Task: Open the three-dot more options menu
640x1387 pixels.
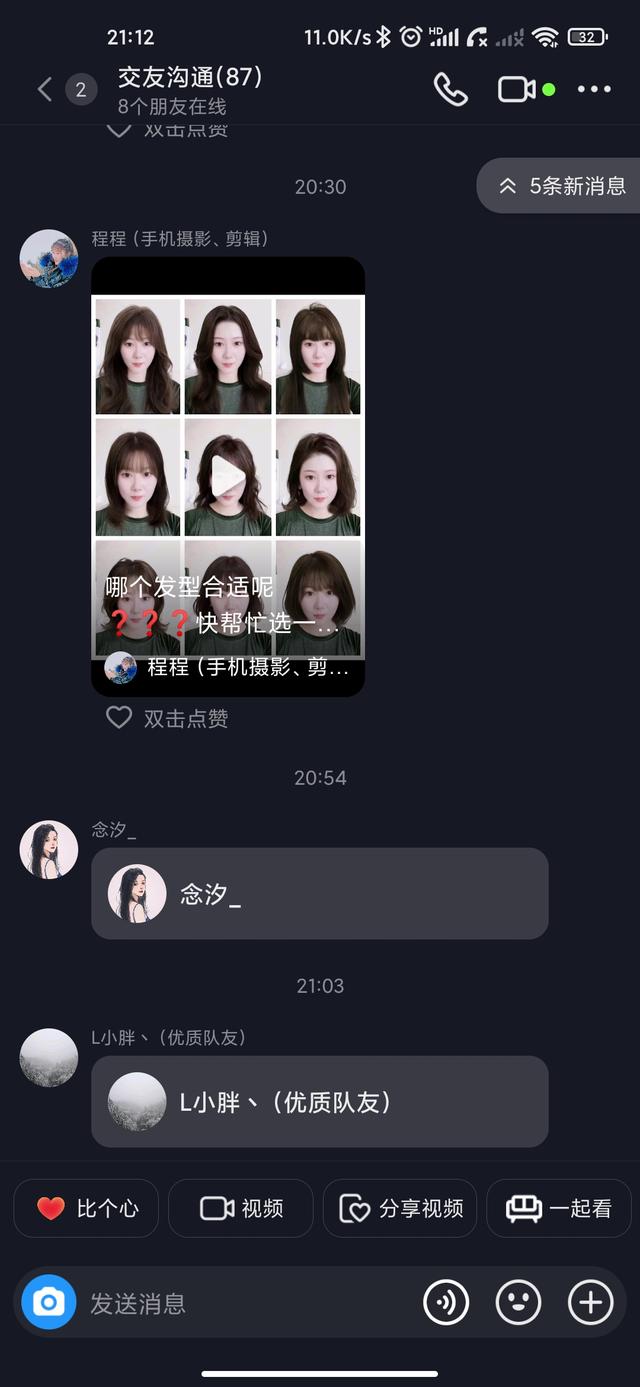Action: coord(594,90)
